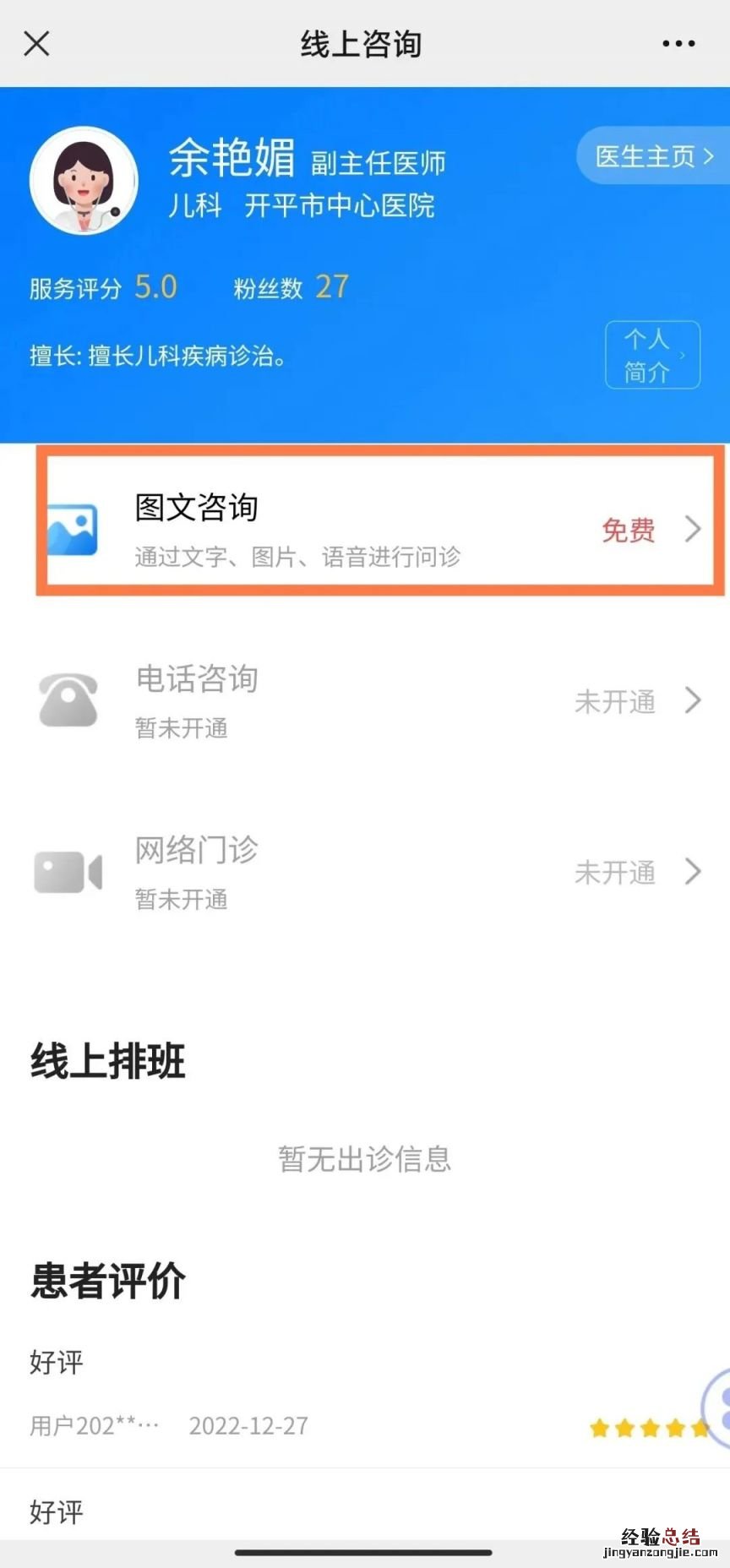Open the three-dot overflow menu
Screen dimensions: 730x1568
pyautogui.click(x=678, y=44)
